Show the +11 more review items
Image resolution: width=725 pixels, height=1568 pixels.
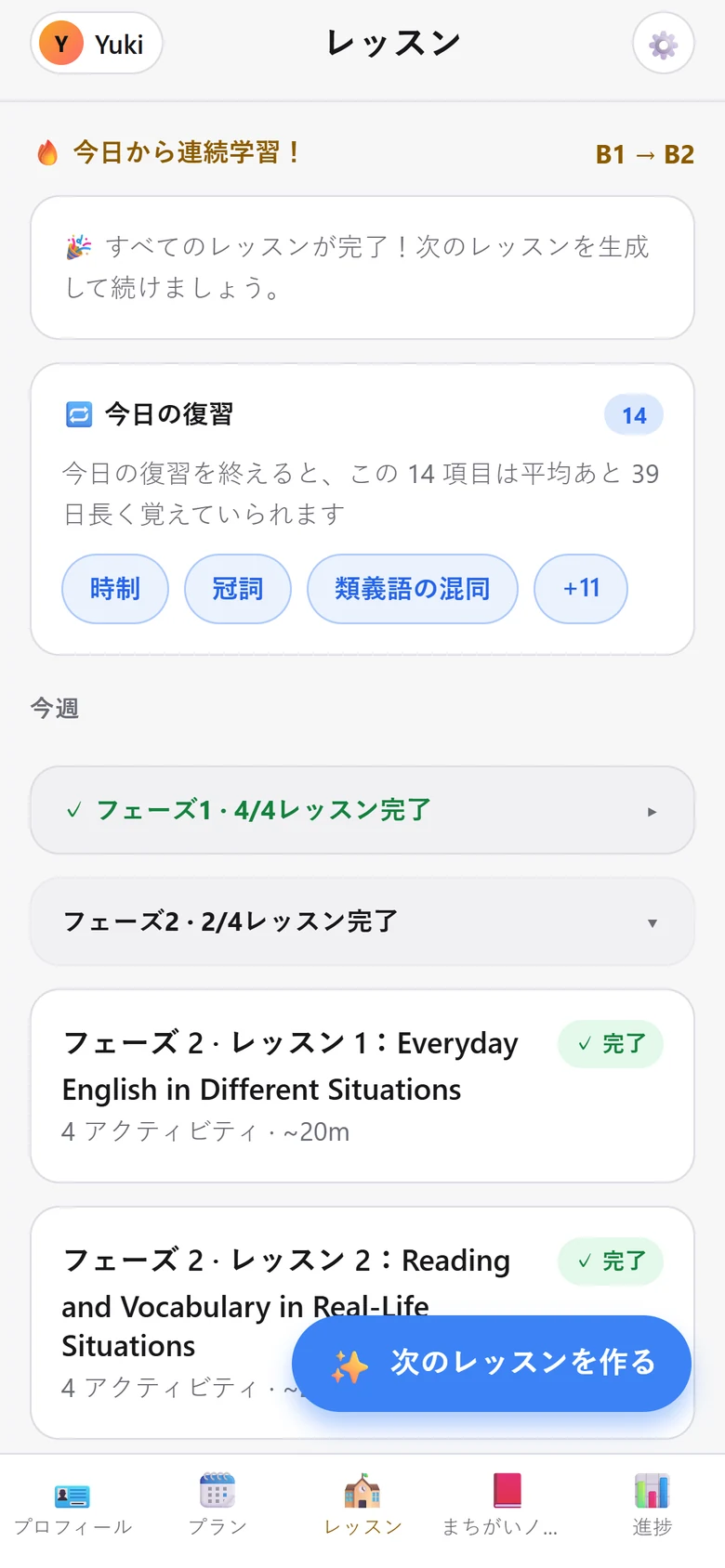tap(581, 589)
